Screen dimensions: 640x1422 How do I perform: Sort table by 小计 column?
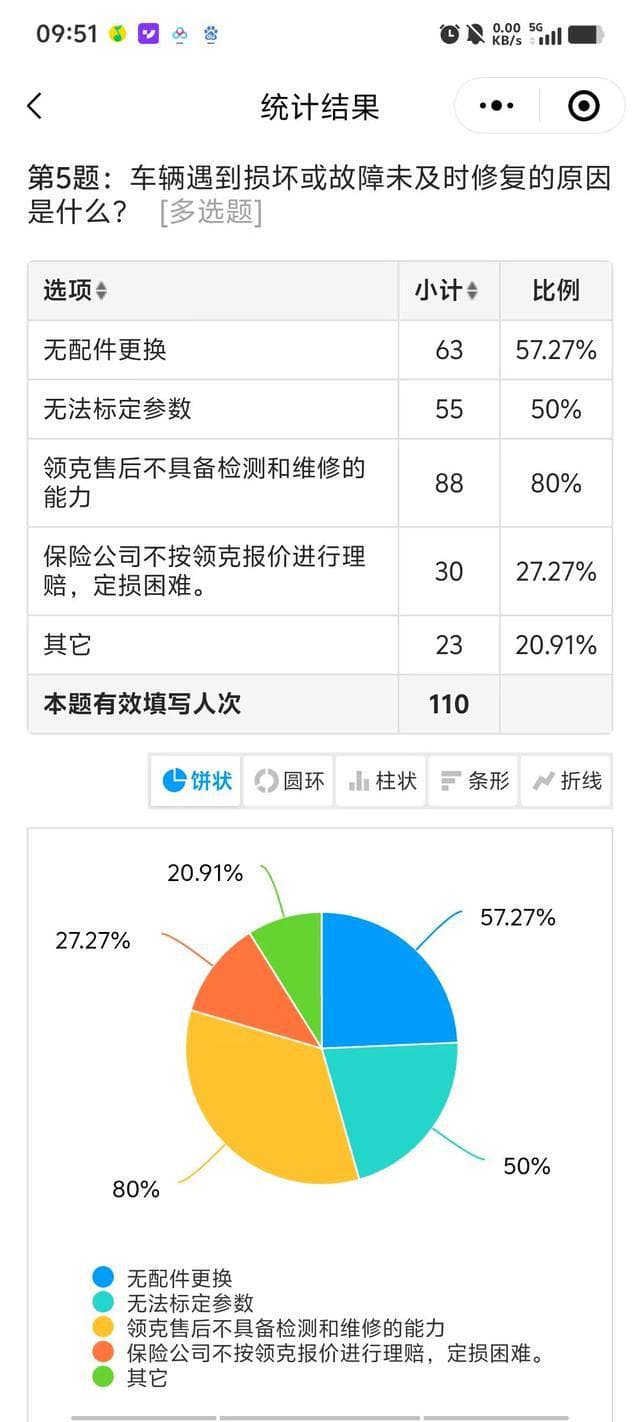tap(447, 291)
